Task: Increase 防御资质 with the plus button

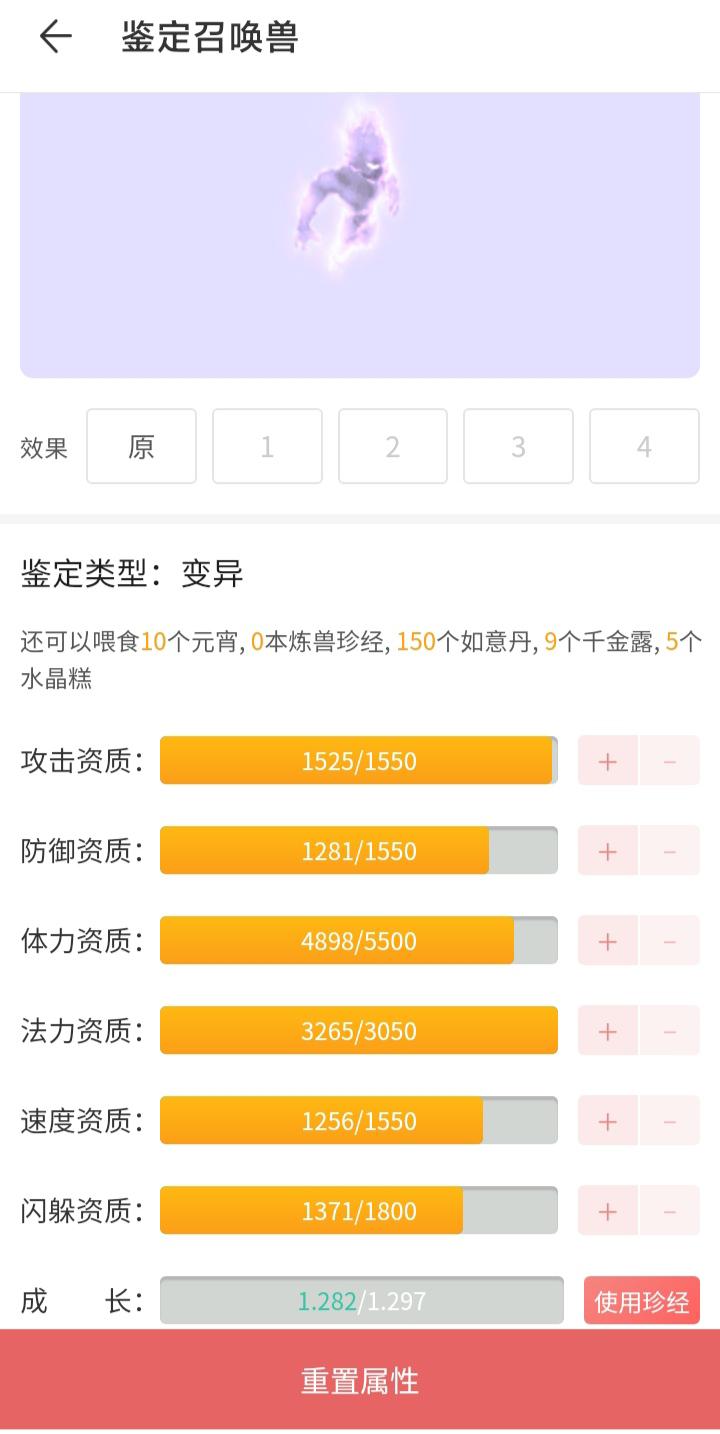Action: [x=607, y=851]
